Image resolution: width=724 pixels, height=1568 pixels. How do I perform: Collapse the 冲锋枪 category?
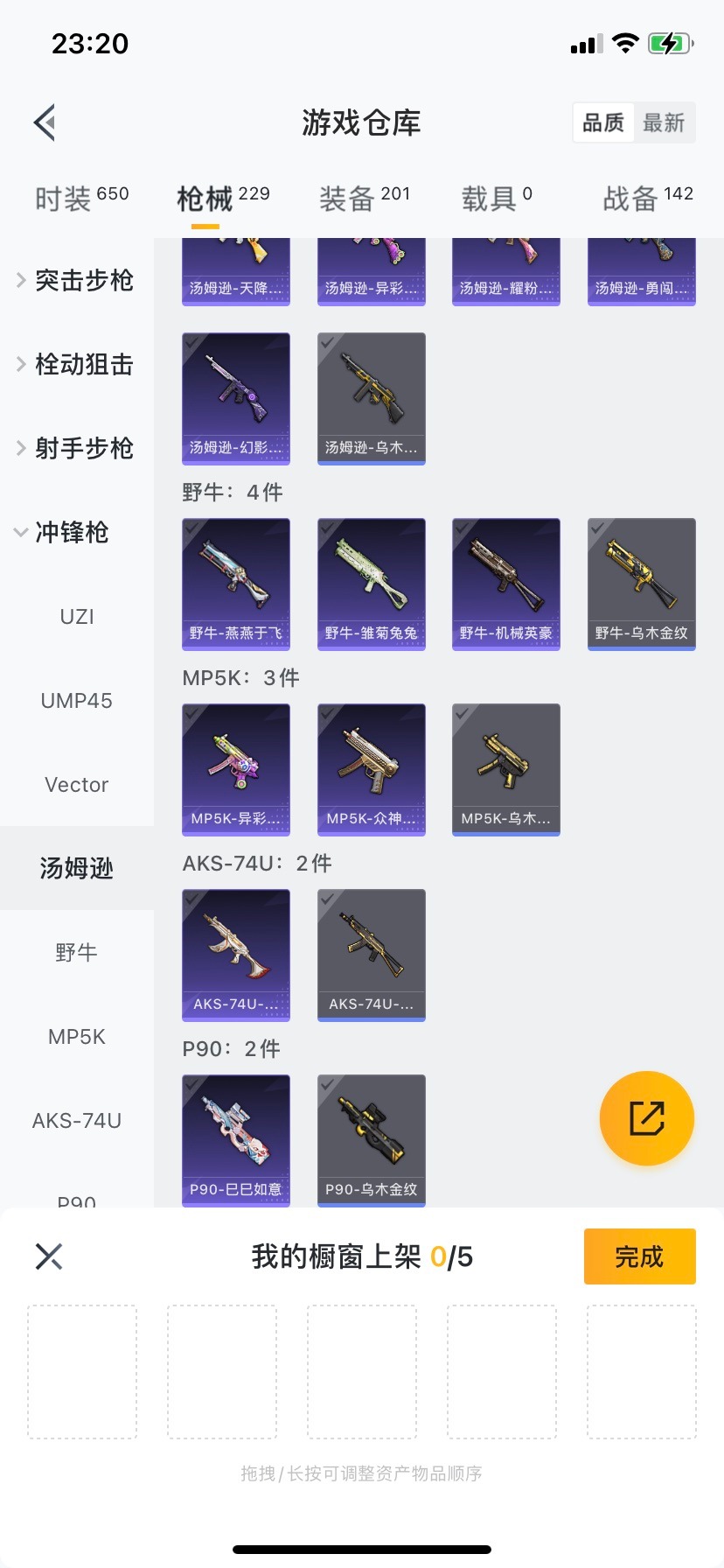(x=63, y=532)
